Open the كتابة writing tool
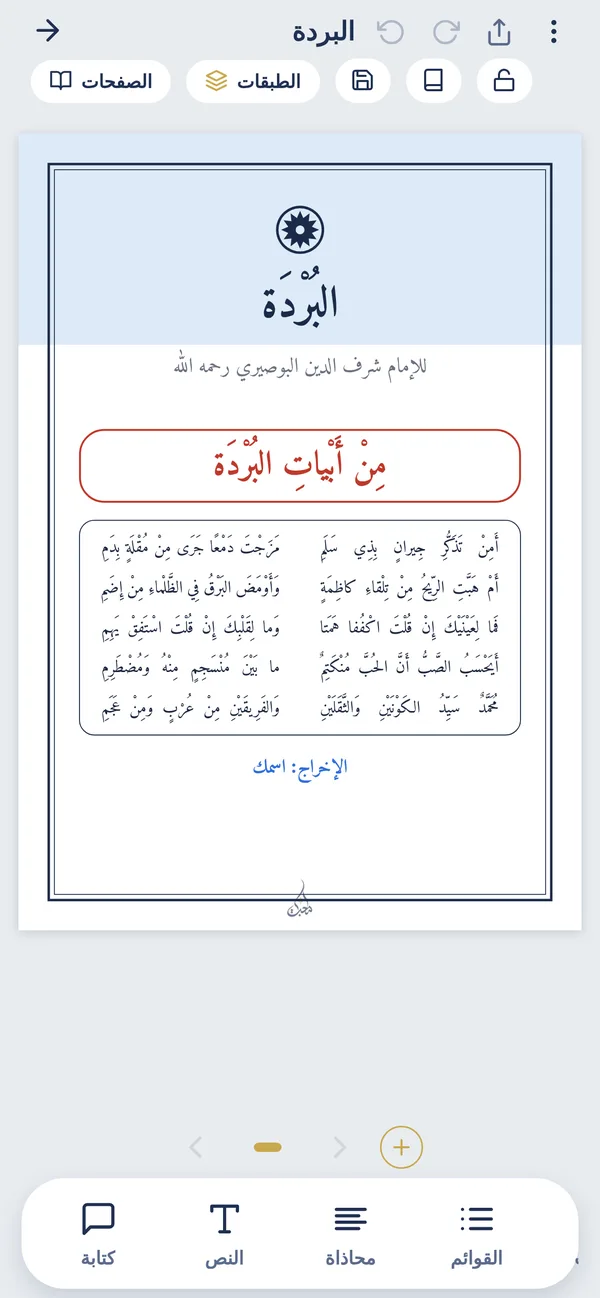The height and width of the screenshot is (1298, 600). 98,1234
